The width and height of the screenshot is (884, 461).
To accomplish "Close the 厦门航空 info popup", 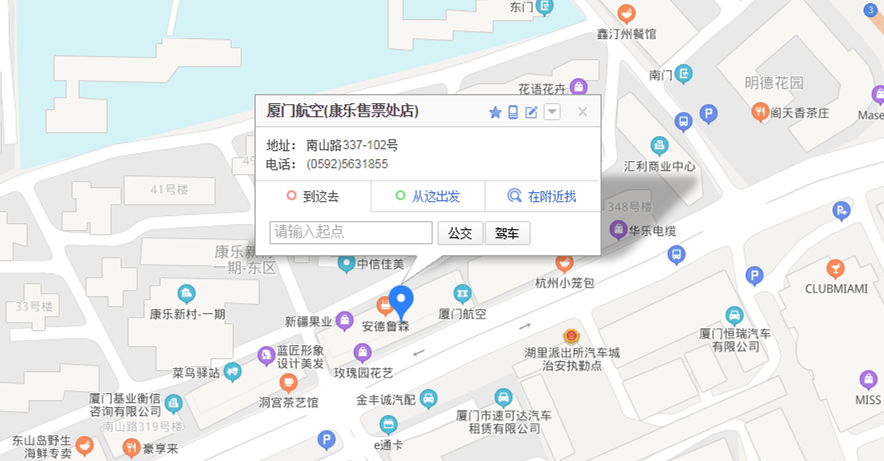I will point(582,112).
